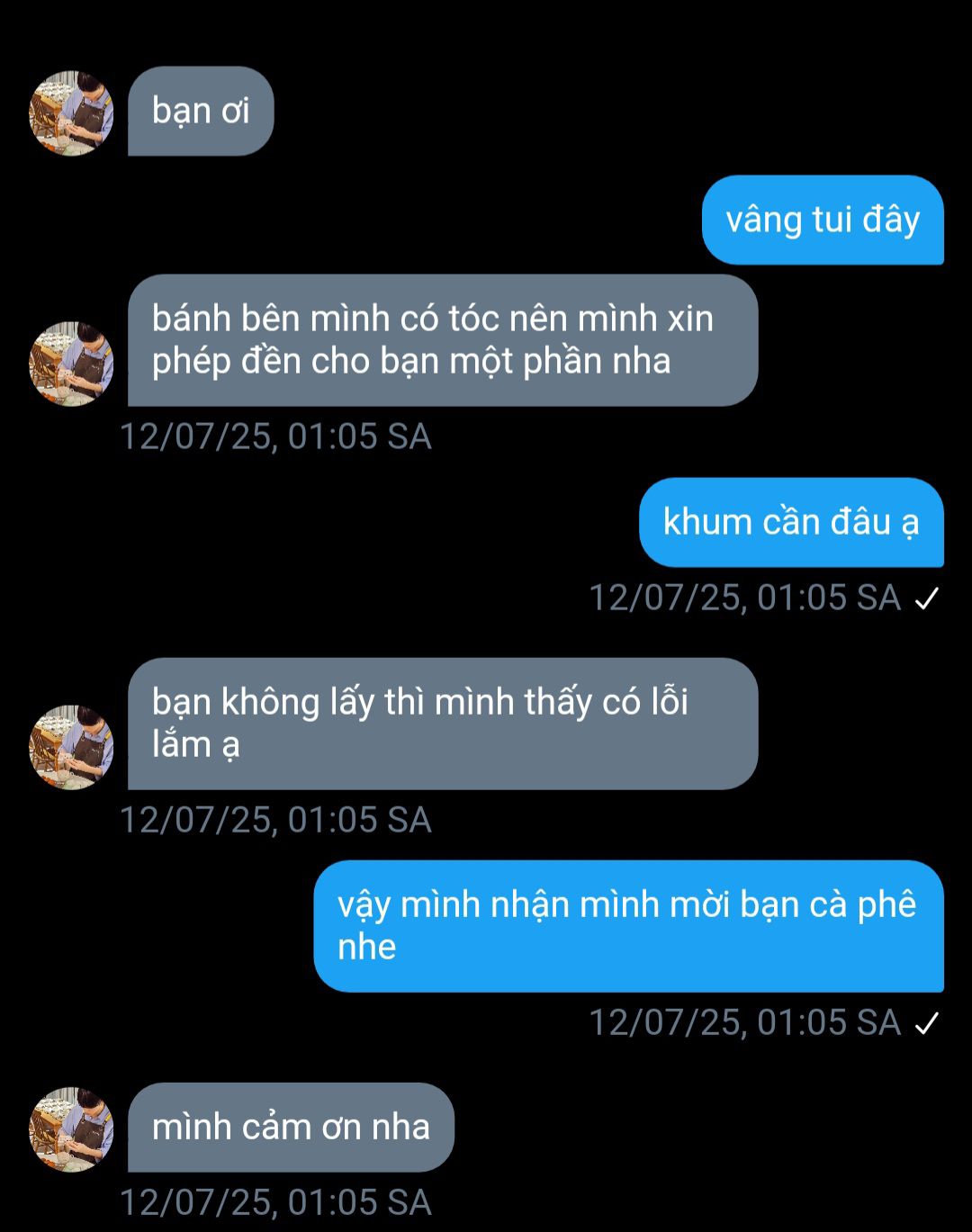972x1232 pixels.
Task: View sender profile beside "bạn không lấy" message
Action: coord(71,747)
